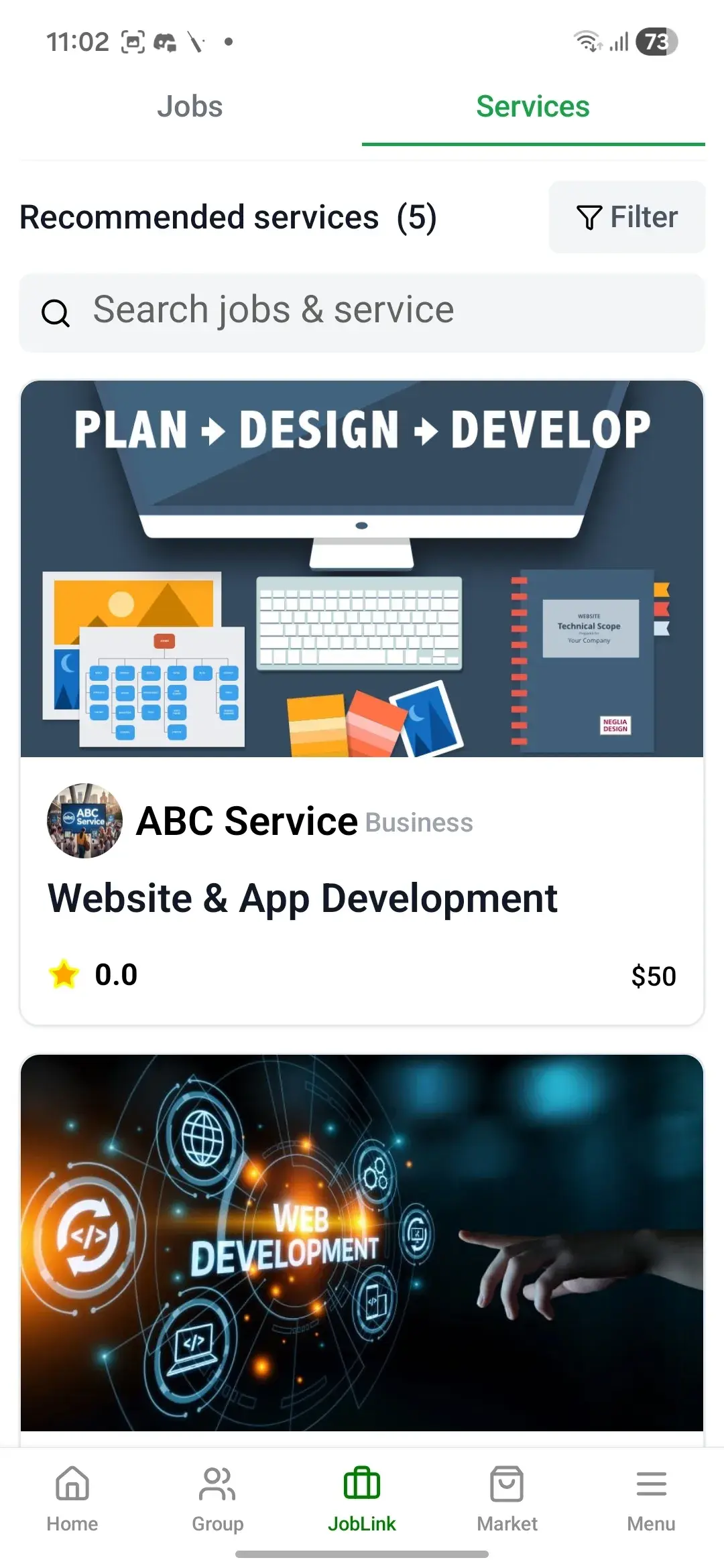
Task: Select the Services tab
Action: point(533,107)
